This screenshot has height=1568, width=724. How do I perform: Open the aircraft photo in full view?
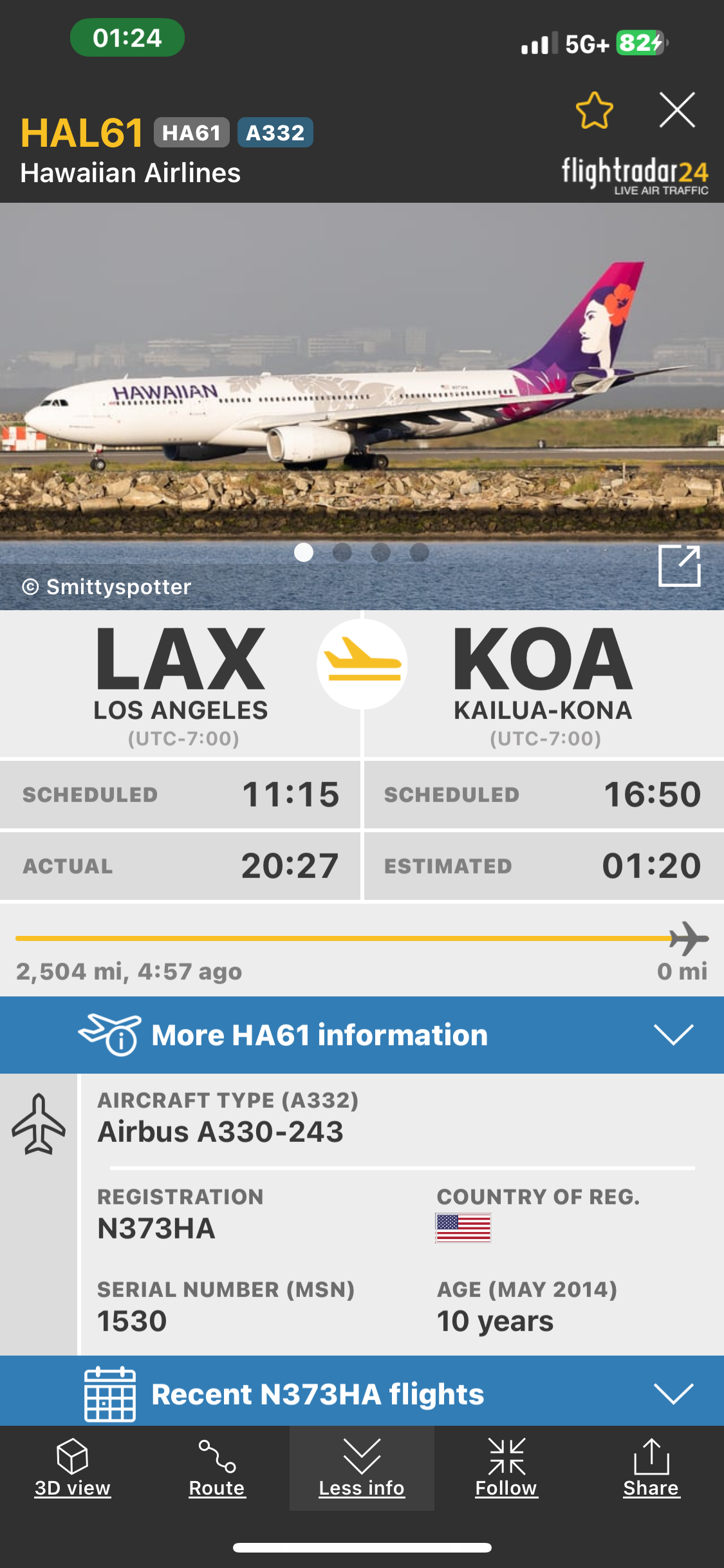click(679, 566)
